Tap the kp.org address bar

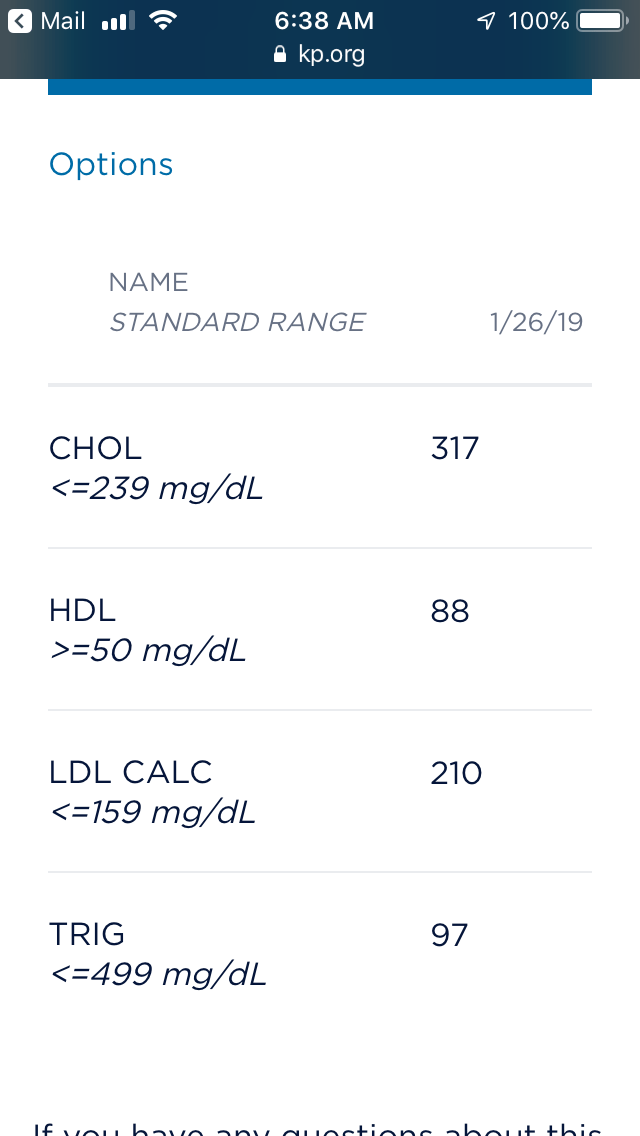320,55
